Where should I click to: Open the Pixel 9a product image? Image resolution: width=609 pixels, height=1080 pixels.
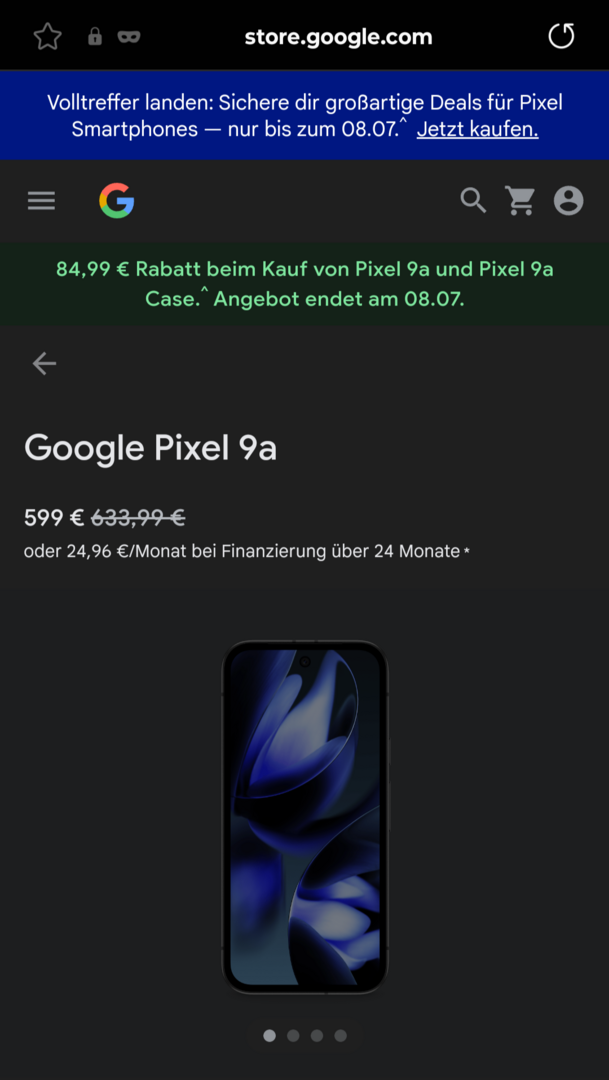pos(304,818)
